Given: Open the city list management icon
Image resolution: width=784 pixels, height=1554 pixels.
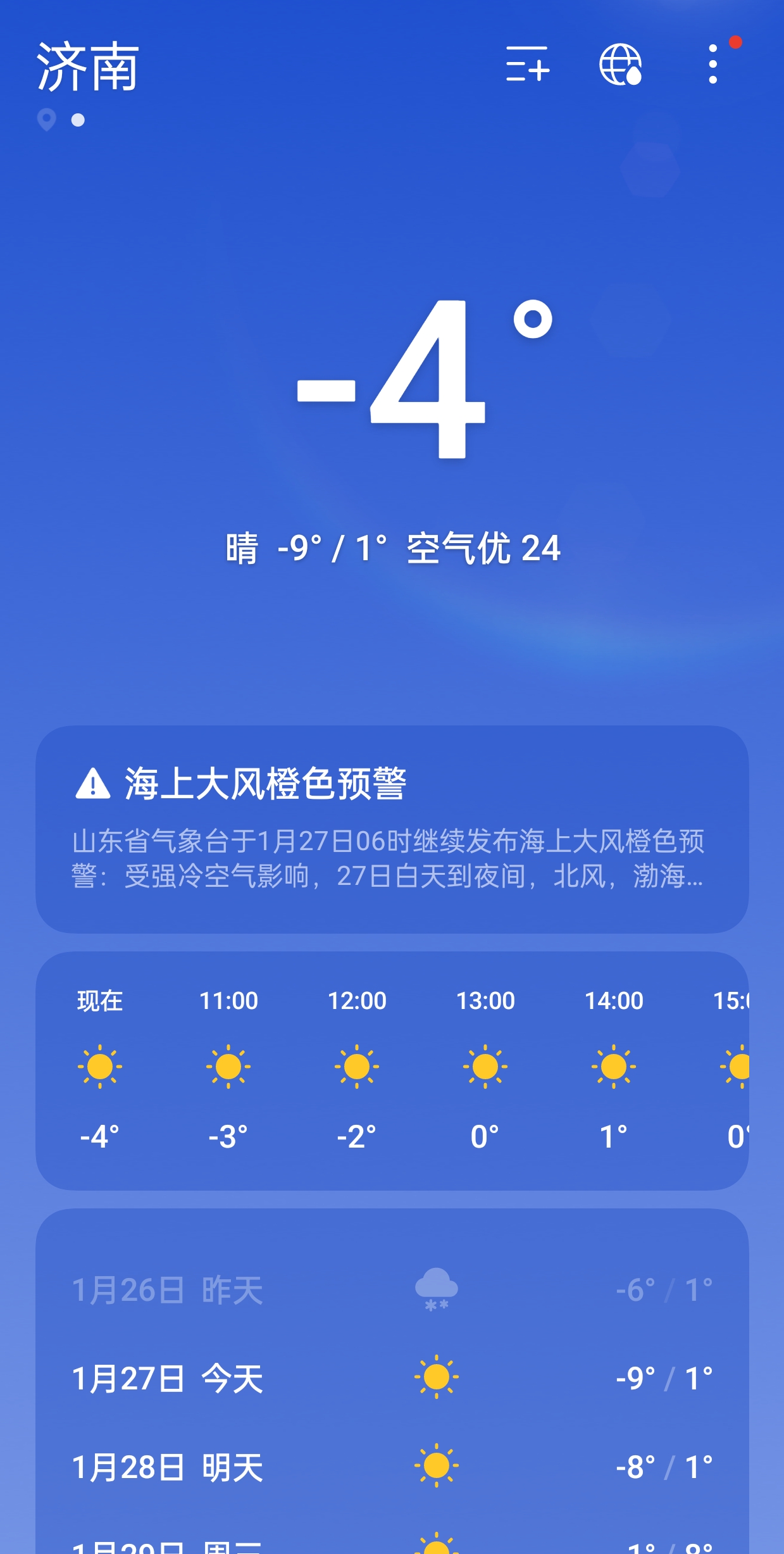Looking at the screenshot, I should point(527,64).
